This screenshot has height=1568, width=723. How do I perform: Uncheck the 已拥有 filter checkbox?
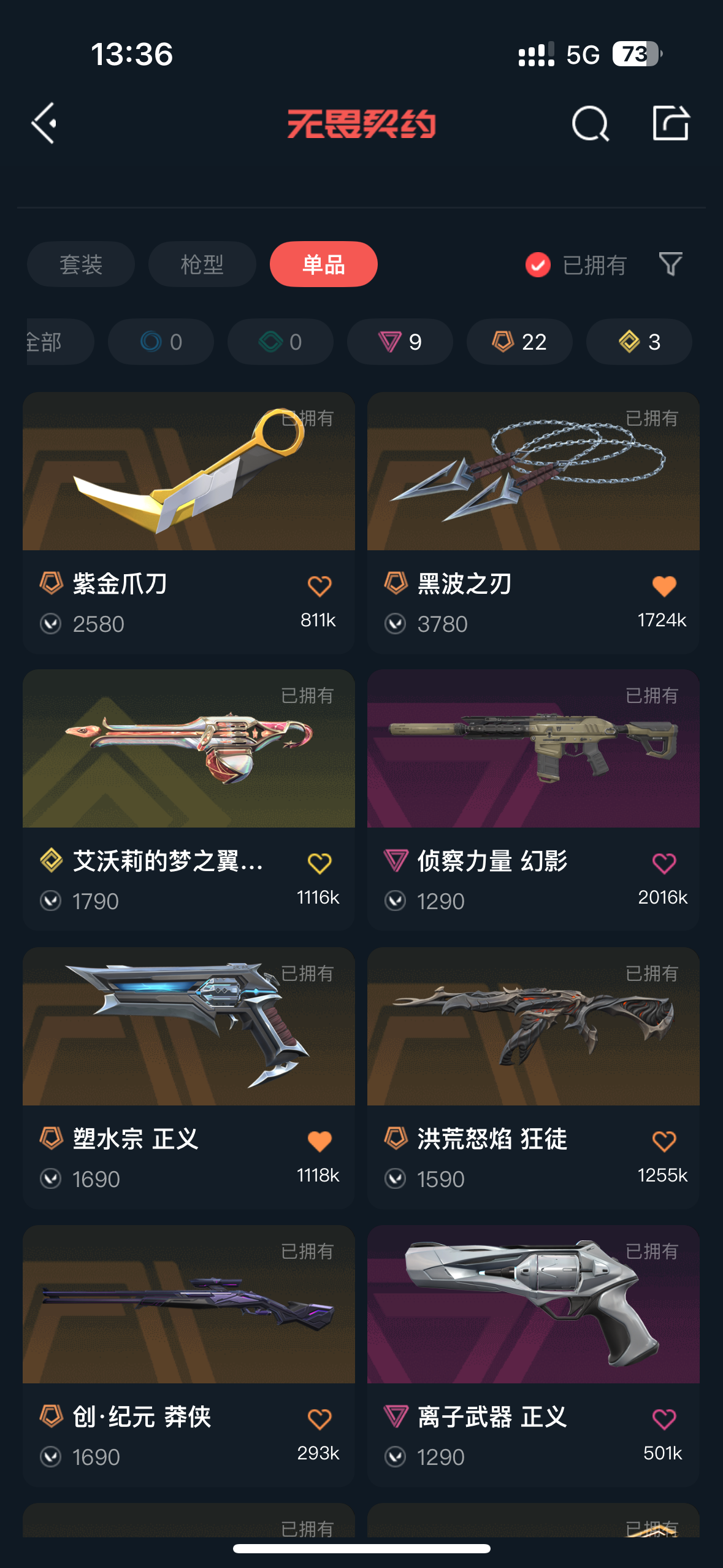tap(538, 265)
